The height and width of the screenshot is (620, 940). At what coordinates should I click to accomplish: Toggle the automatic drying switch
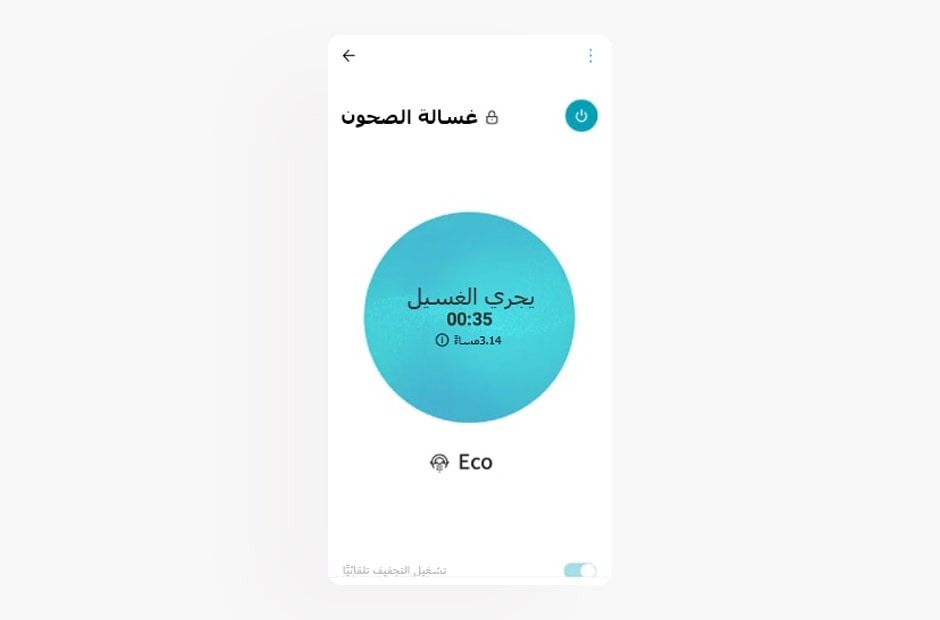(x=580, y=570)
